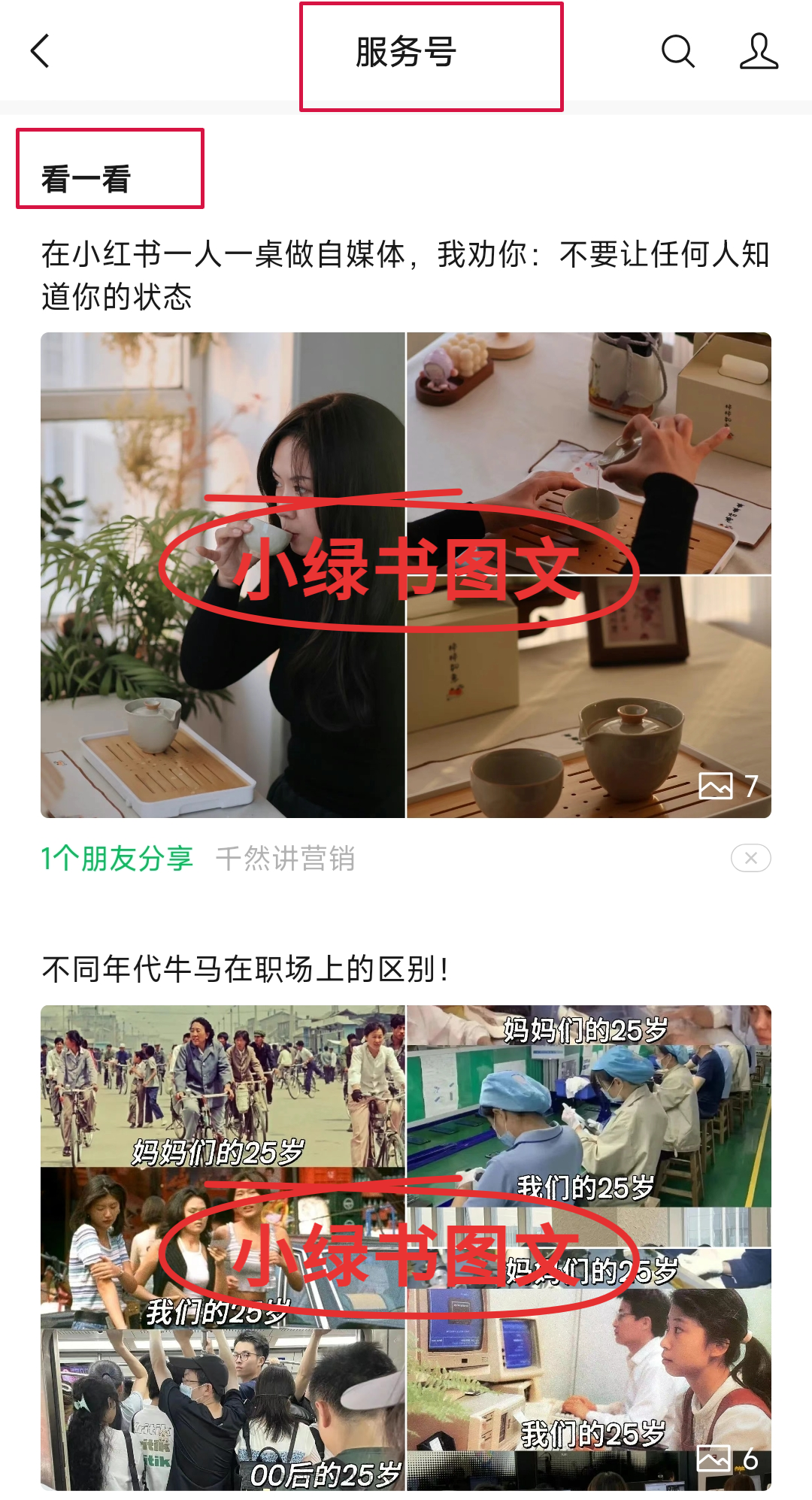Open the profile person icon
The image size is (812, 1500).
[x=758, y=51]
